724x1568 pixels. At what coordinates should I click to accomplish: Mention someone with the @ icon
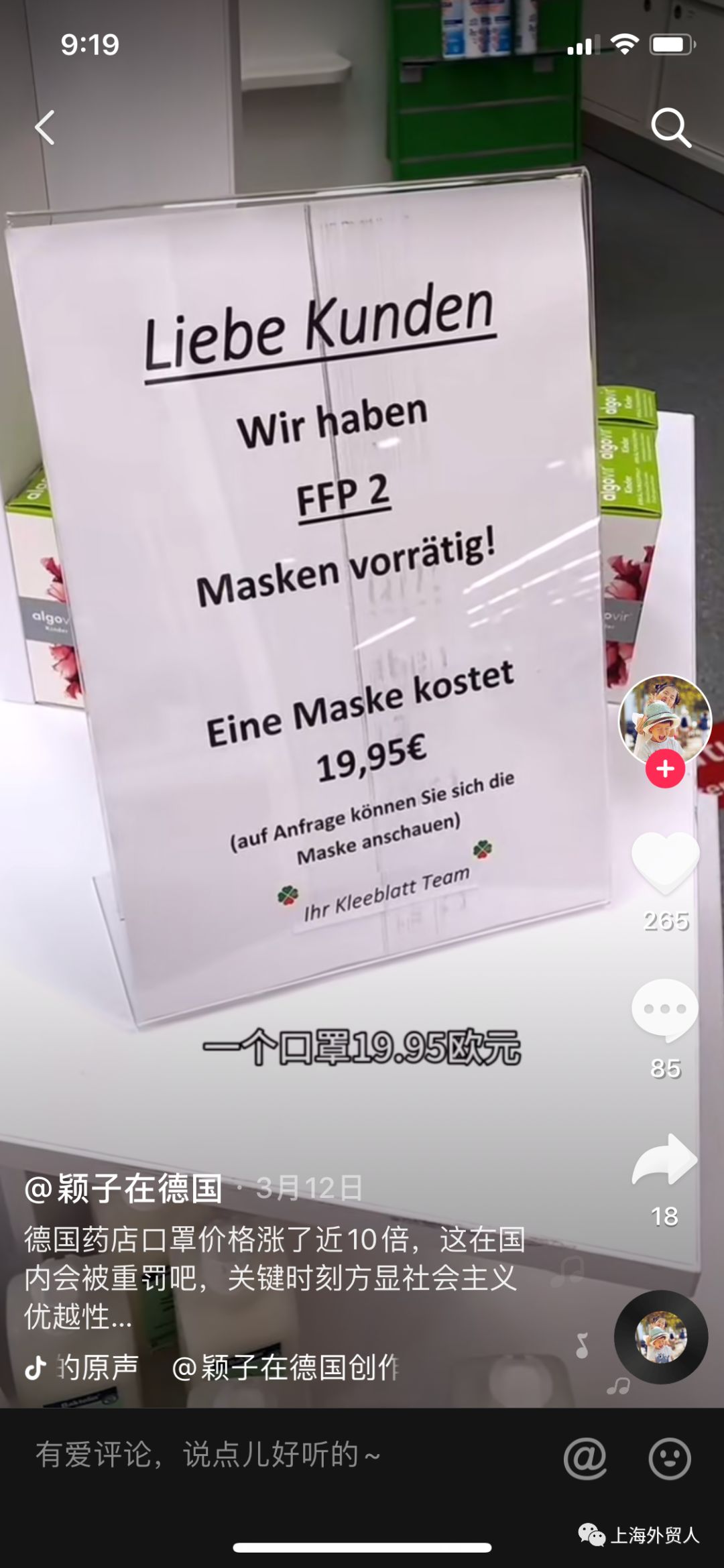(585, 1458)
